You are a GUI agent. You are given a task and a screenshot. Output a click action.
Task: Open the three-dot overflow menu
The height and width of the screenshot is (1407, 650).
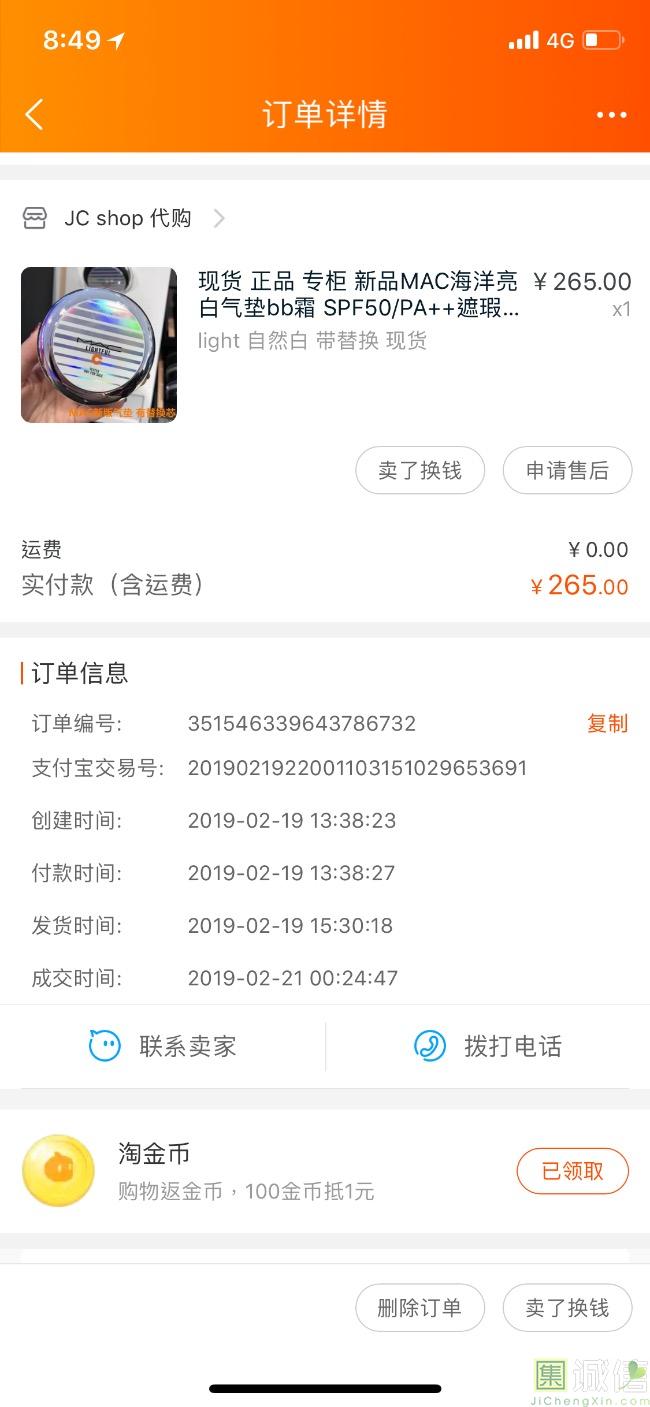(x=611, y=115)
